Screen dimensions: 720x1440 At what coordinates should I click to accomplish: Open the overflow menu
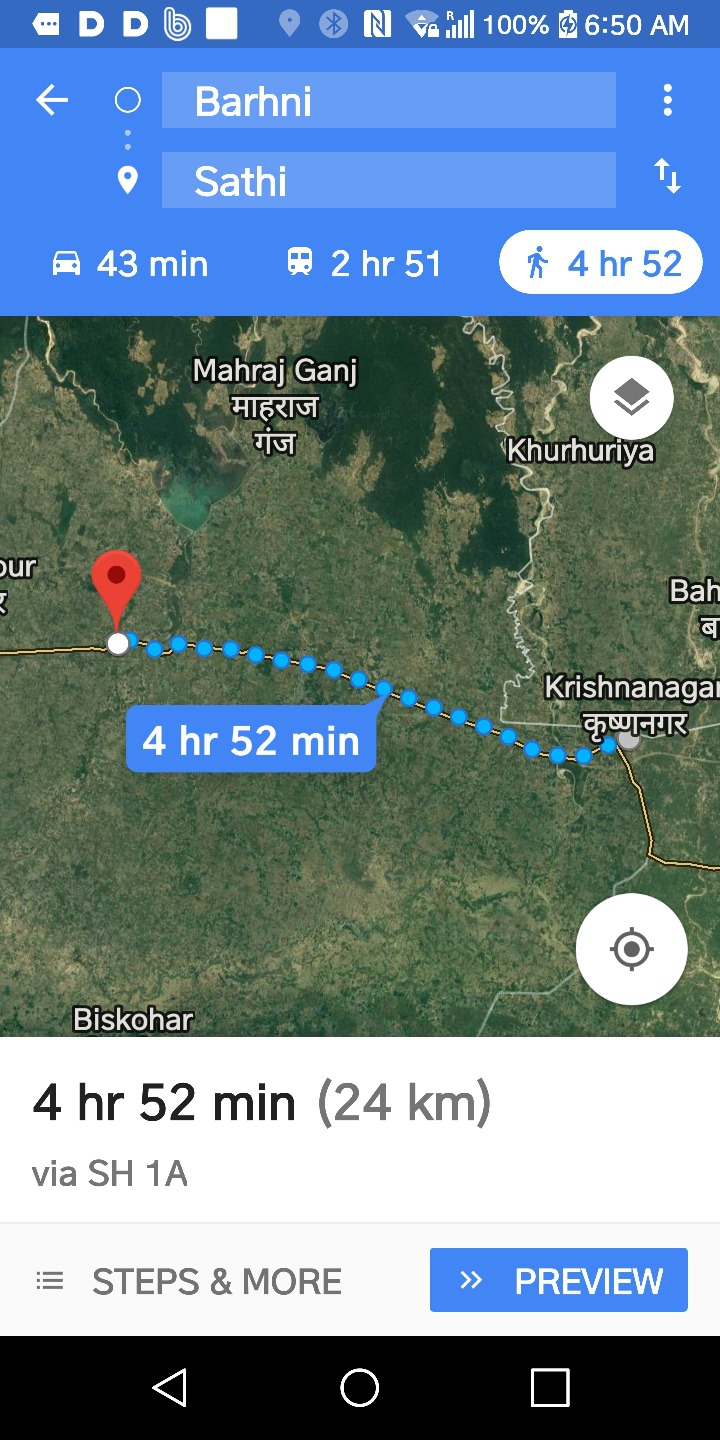(667, 100)
